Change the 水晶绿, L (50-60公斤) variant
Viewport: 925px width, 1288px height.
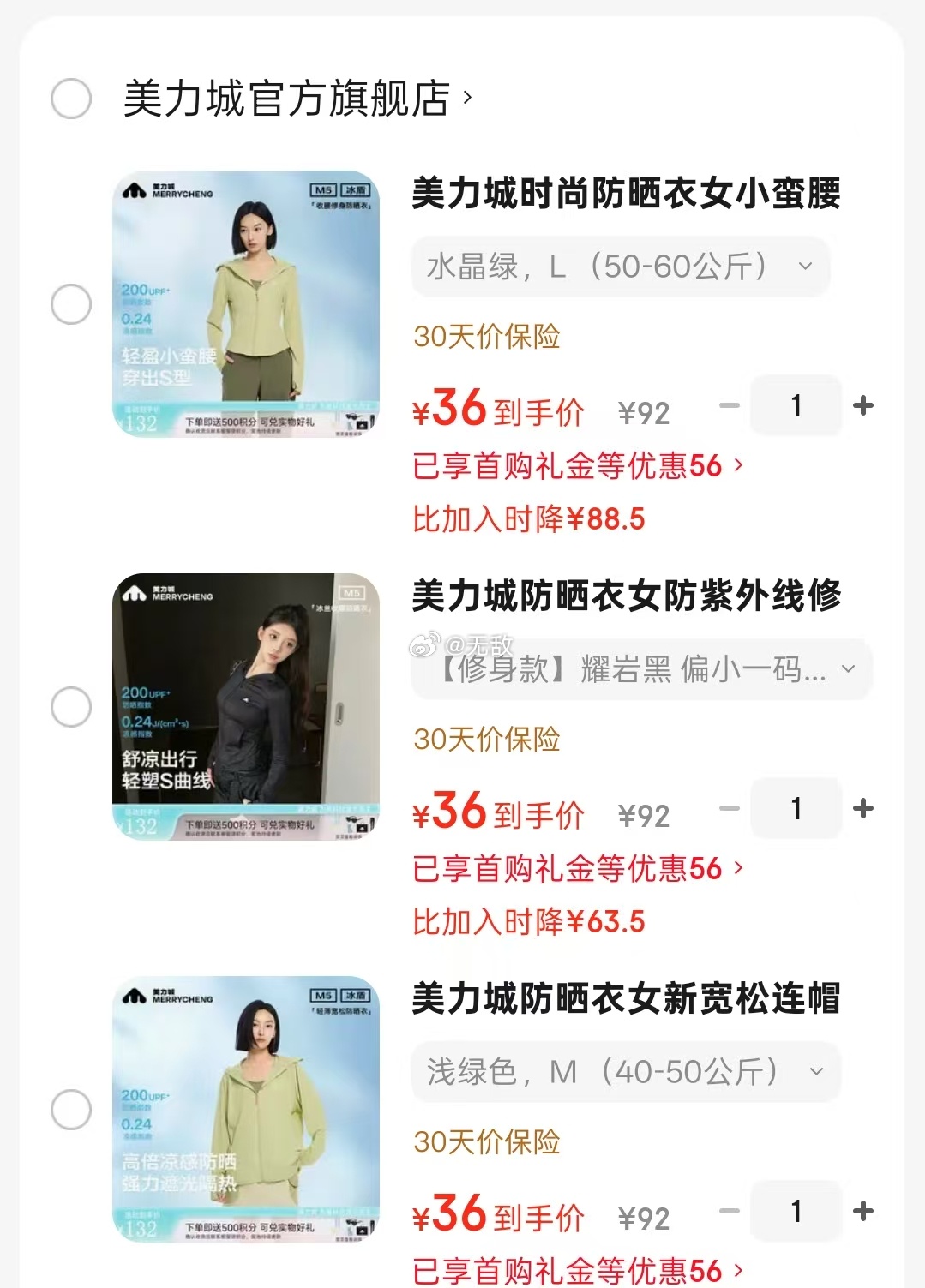point(621,267)
